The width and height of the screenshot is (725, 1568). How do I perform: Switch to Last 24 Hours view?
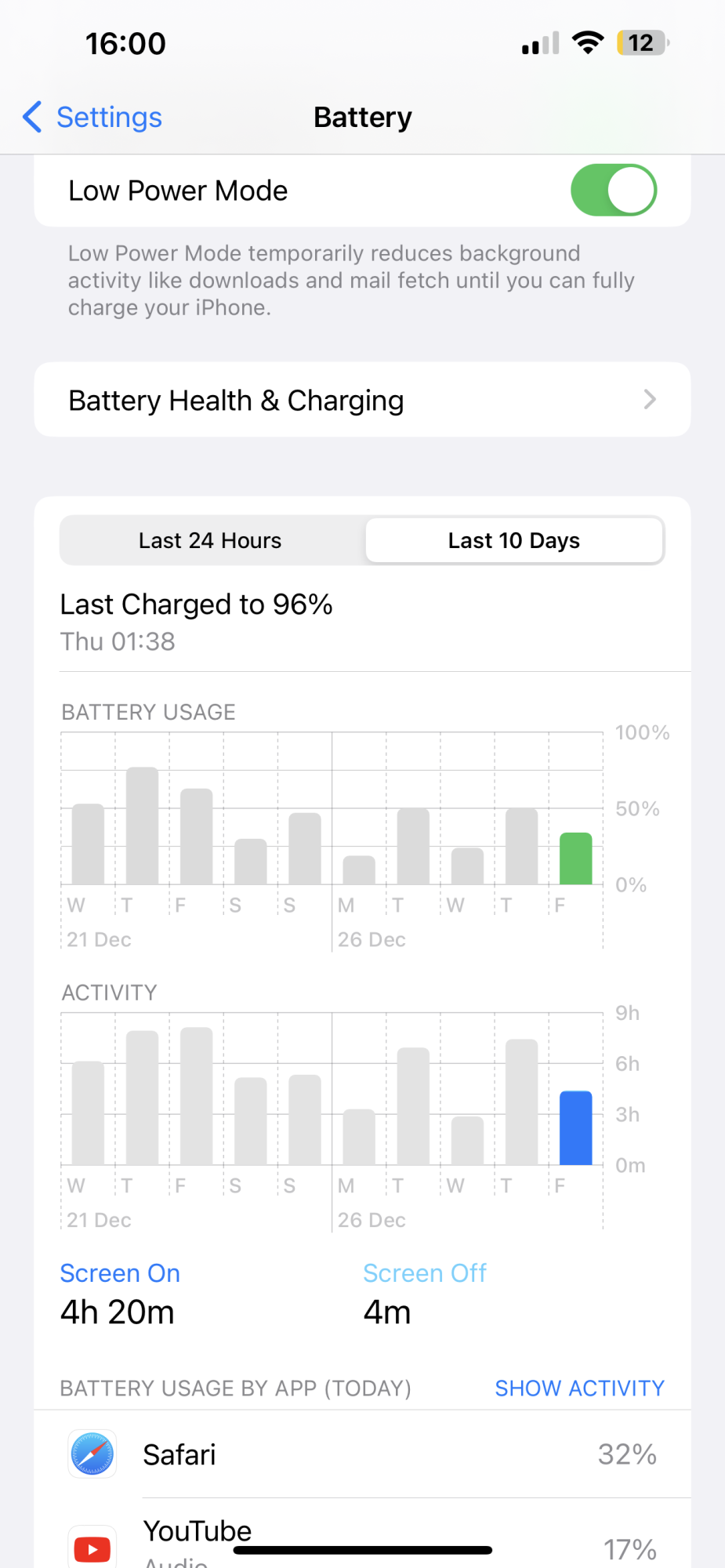pos(210,541)
